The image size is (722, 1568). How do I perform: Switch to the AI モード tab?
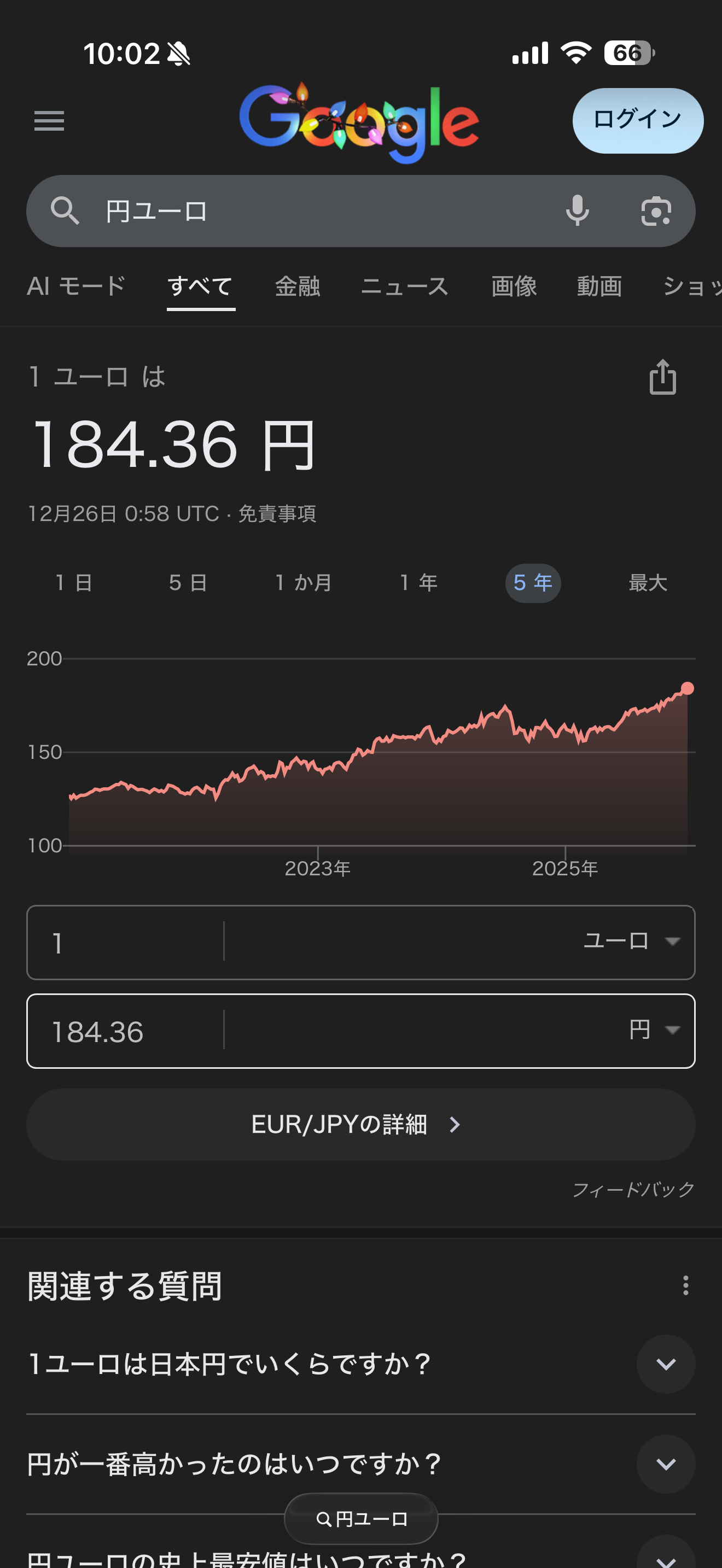click(76, 286)
